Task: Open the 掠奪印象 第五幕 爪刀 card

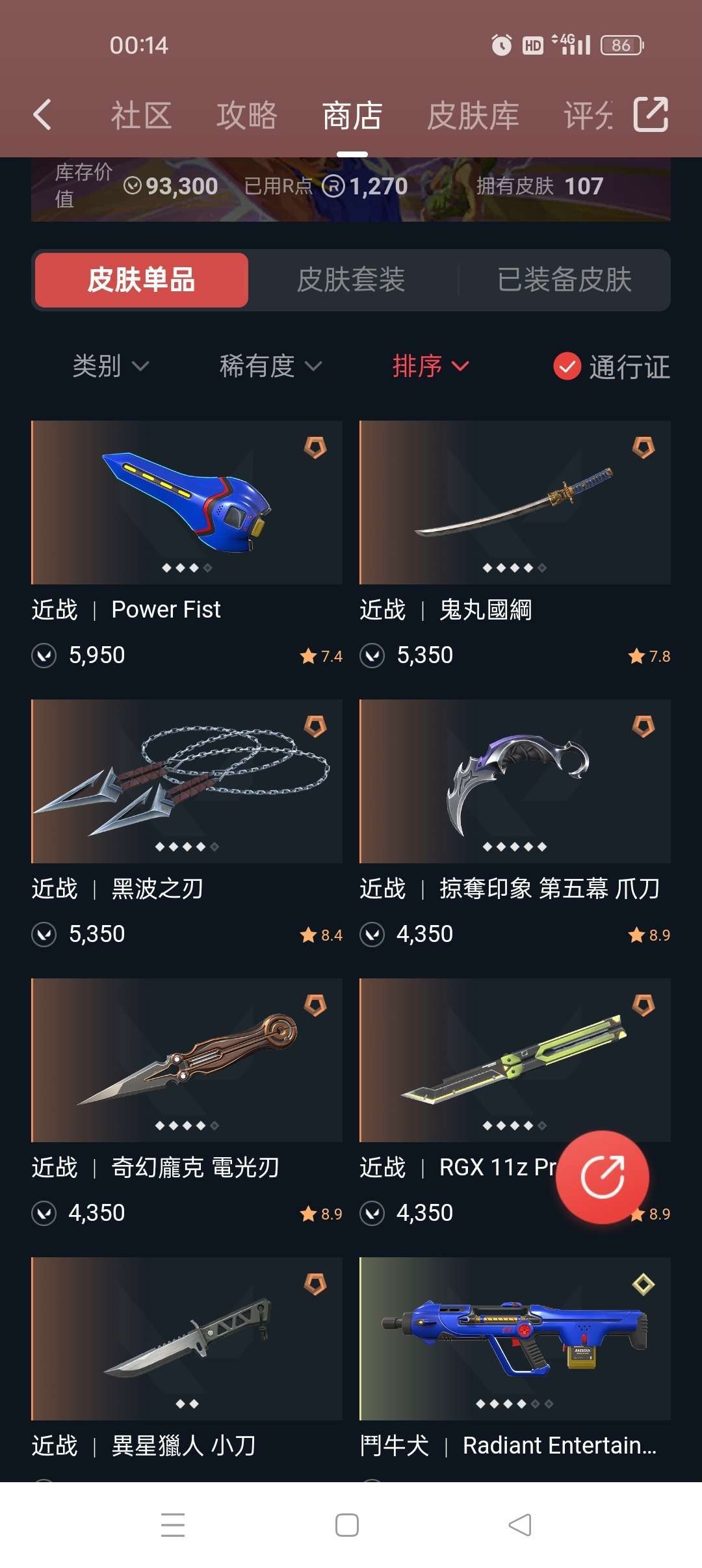Action: [515, 781]
